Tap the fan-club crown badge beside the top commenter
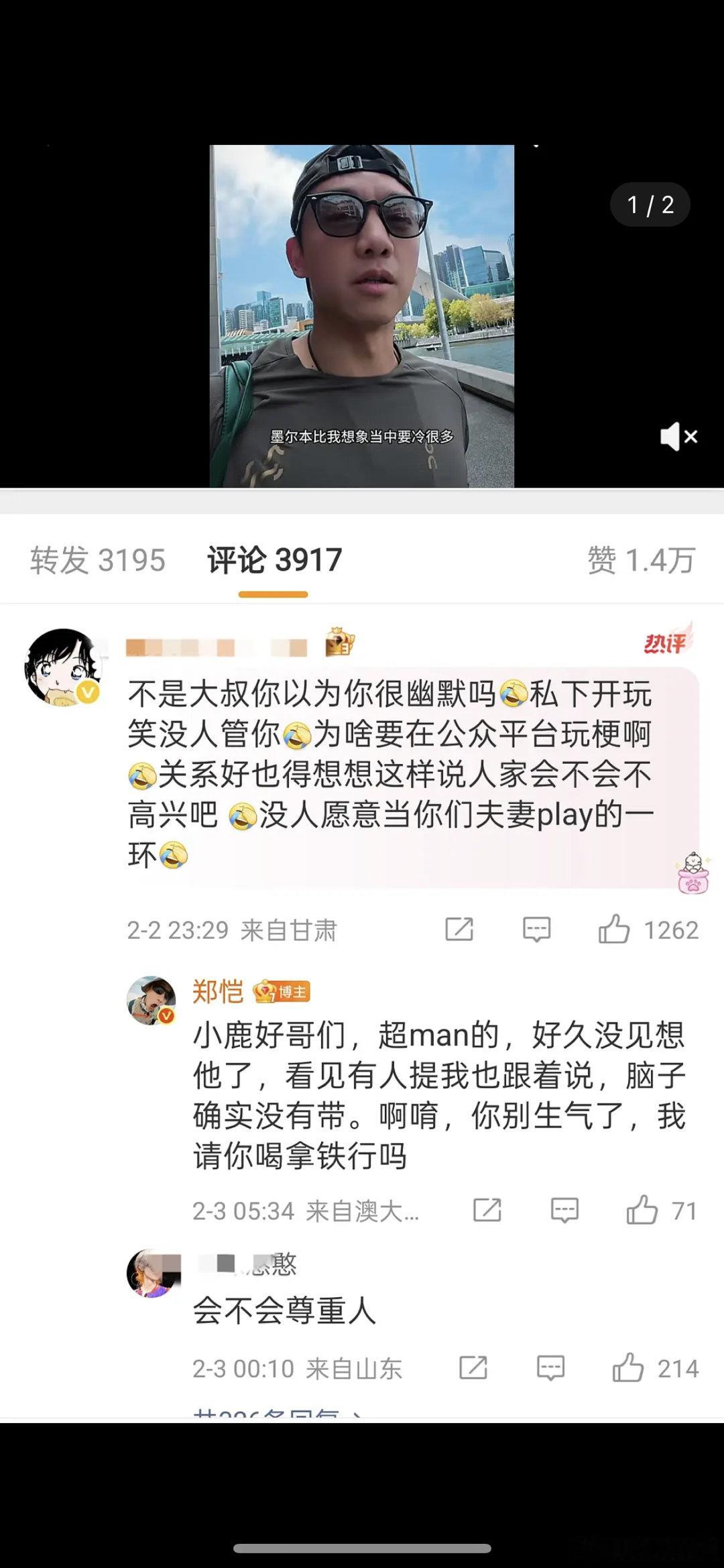The width and height of the screenshot is (724, 1568). [341, 641]
